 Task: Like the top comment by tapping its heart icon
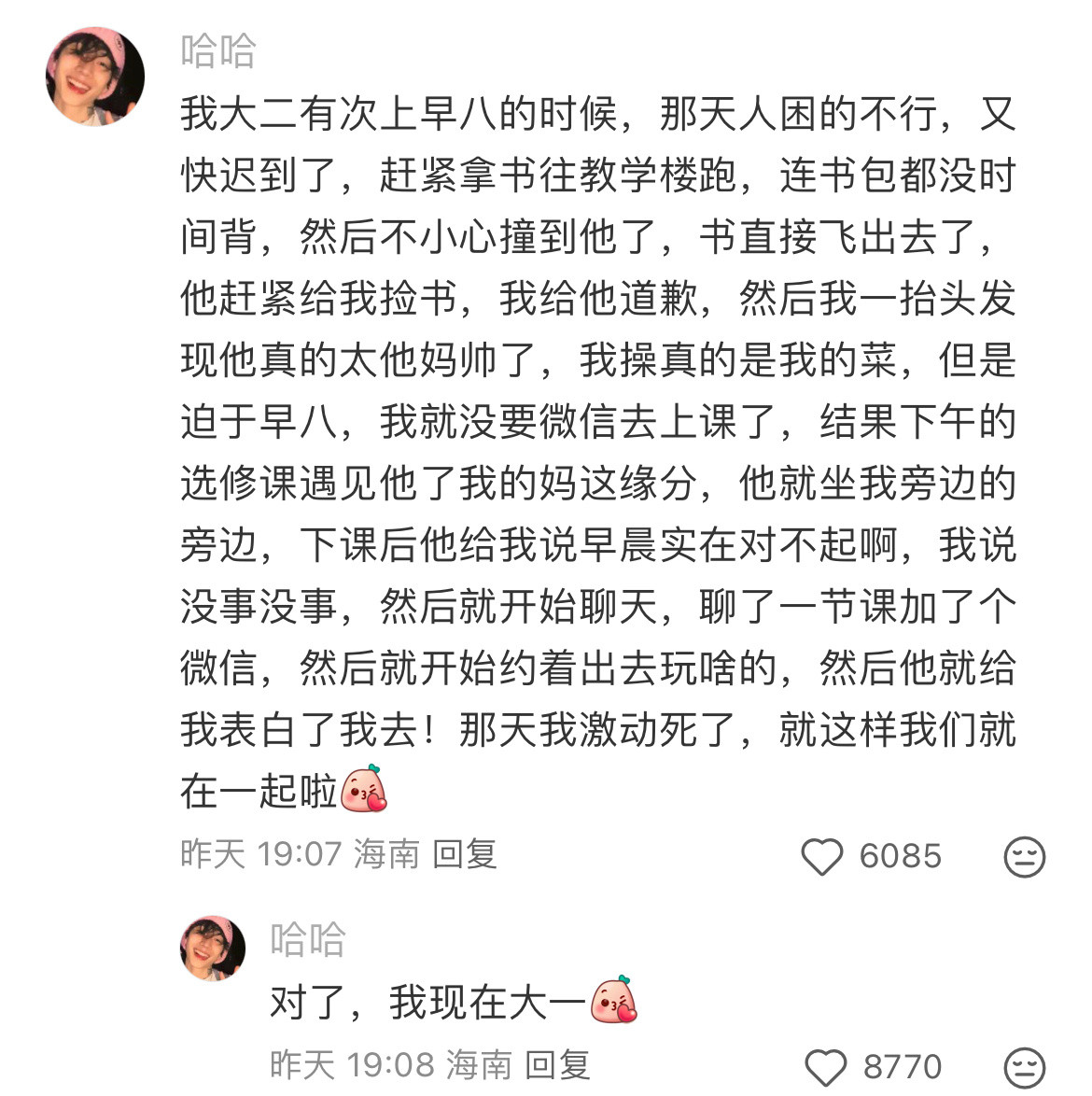(x=825, y=855)
